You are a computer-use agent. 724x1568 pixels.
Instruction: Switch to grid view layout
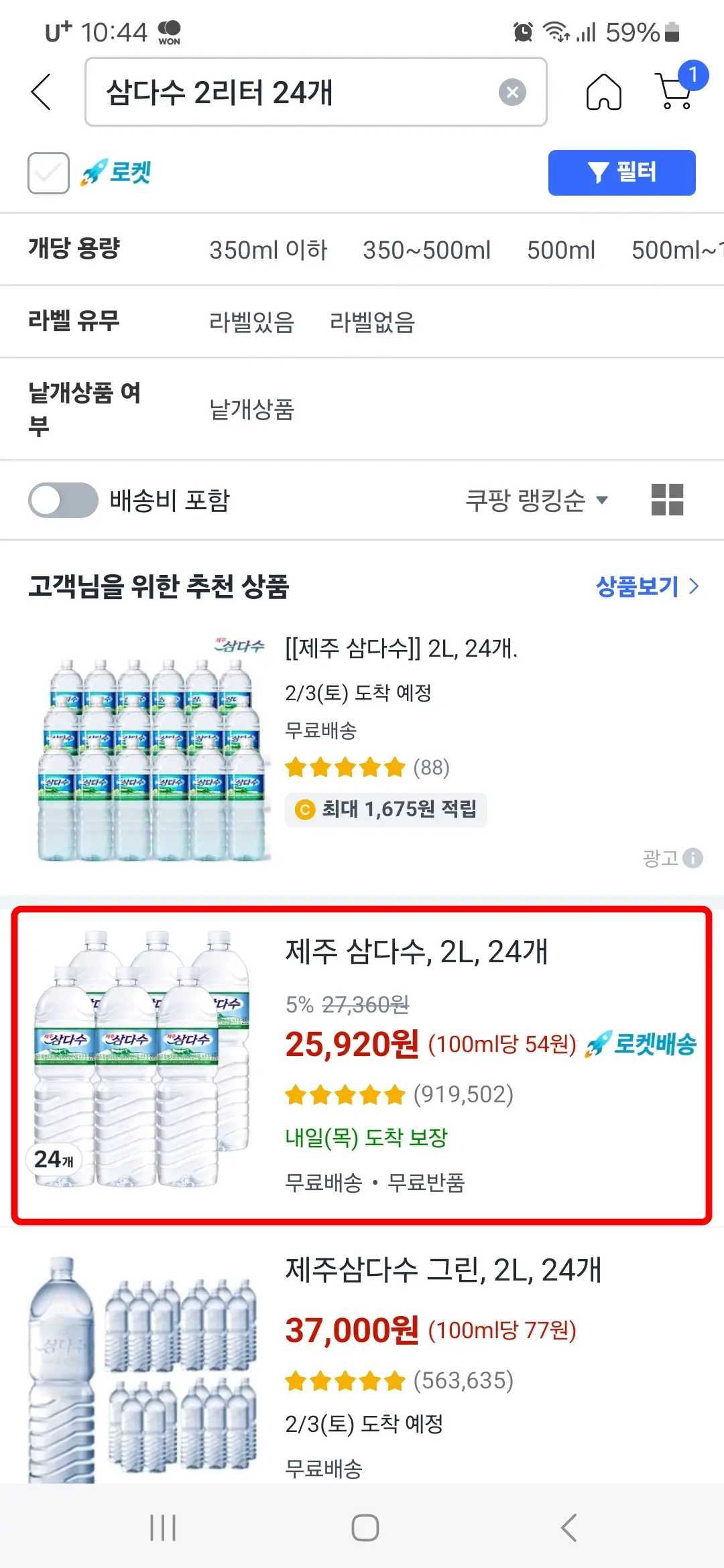coord(668,500)
